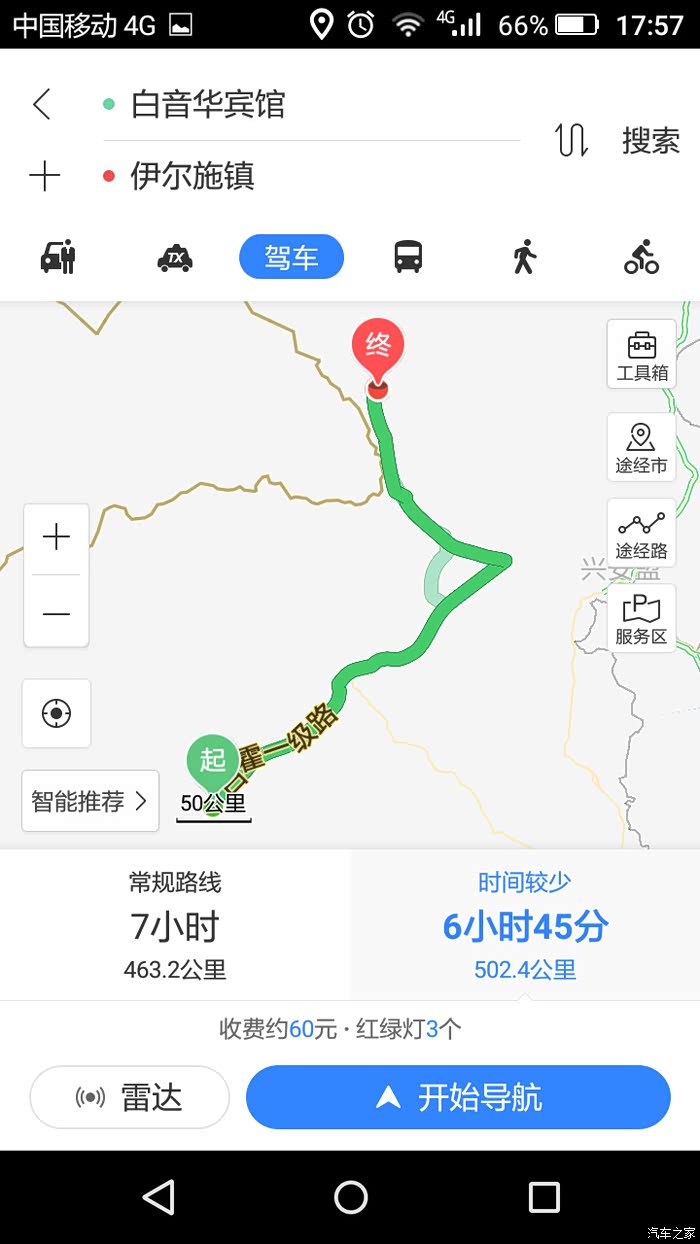
Task: Switch to the walking mode
Action: [524, 257]
